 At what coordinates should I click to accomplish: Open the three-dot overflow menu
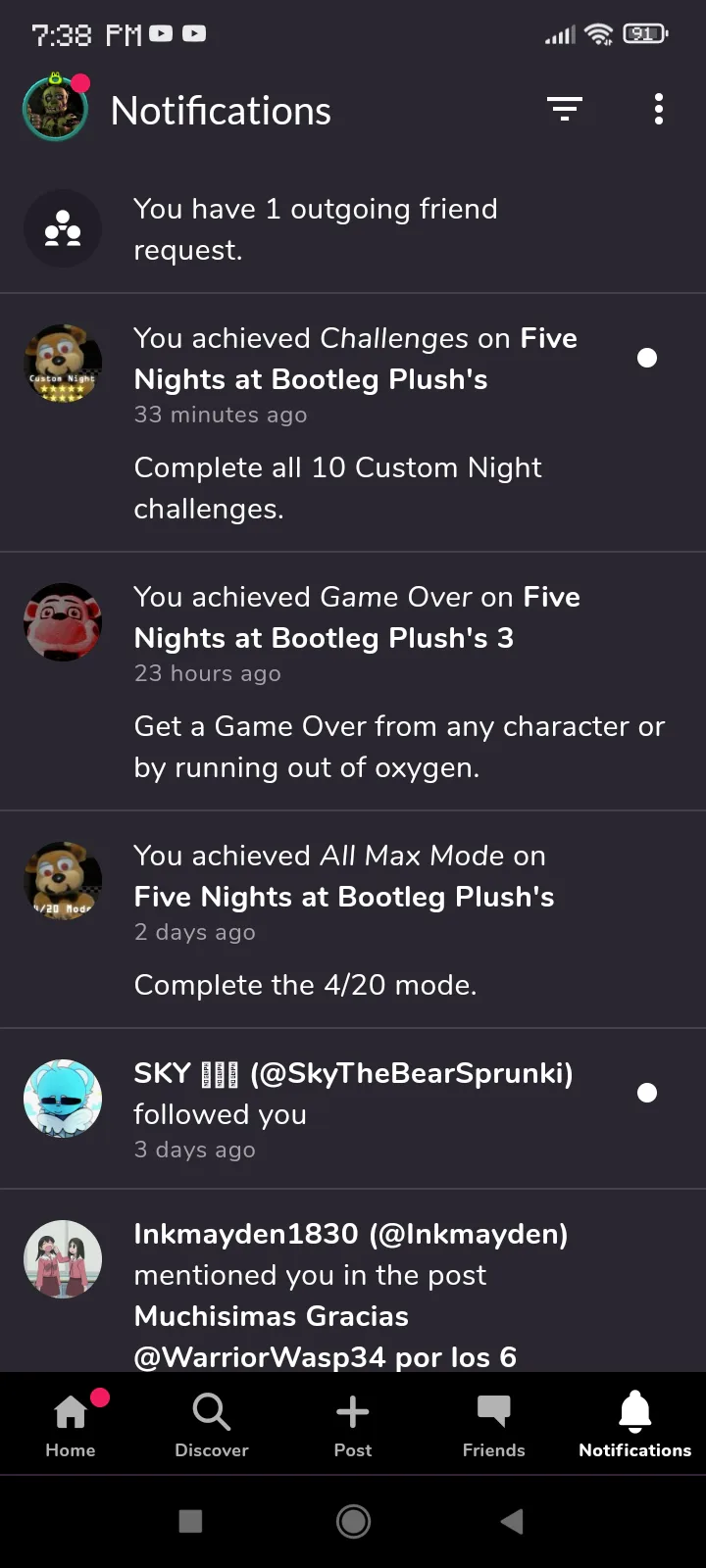pyautogui.click(x=659, y=110)
